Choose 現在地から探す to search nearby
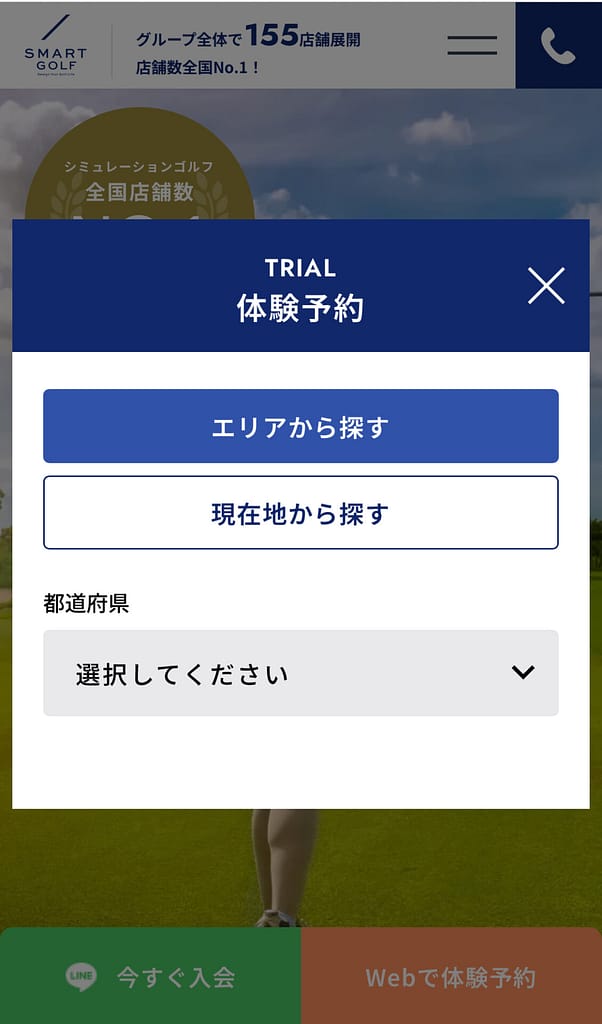Viewport: 602px width, 1024px height. click(300, 513)
